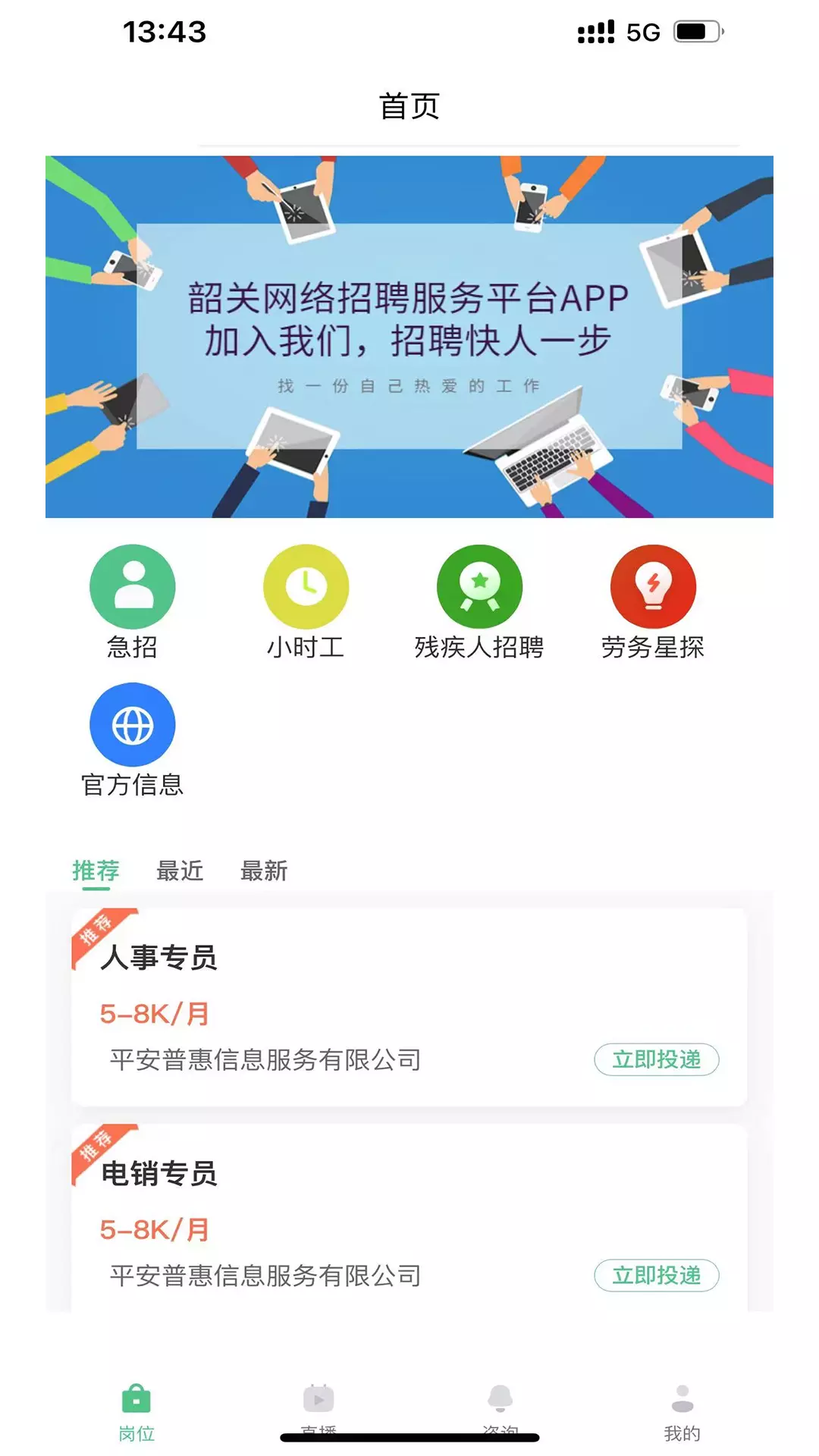Screen dimensions: 819x1456
Task: Open the 残疾人招聘 category
Action: click(479, 602)
